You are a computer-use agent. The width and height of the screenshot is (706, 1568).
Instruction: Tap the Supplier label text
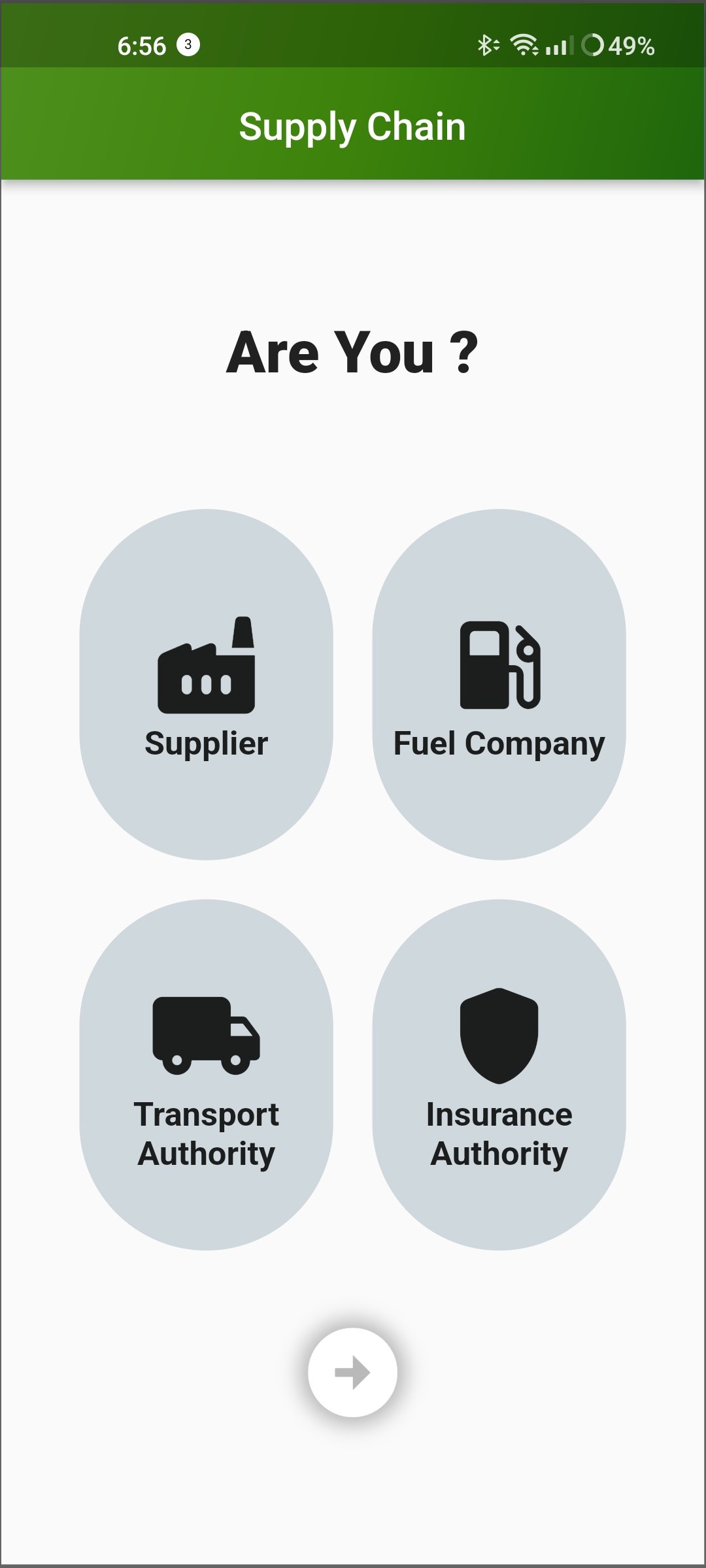coord(207,742)
